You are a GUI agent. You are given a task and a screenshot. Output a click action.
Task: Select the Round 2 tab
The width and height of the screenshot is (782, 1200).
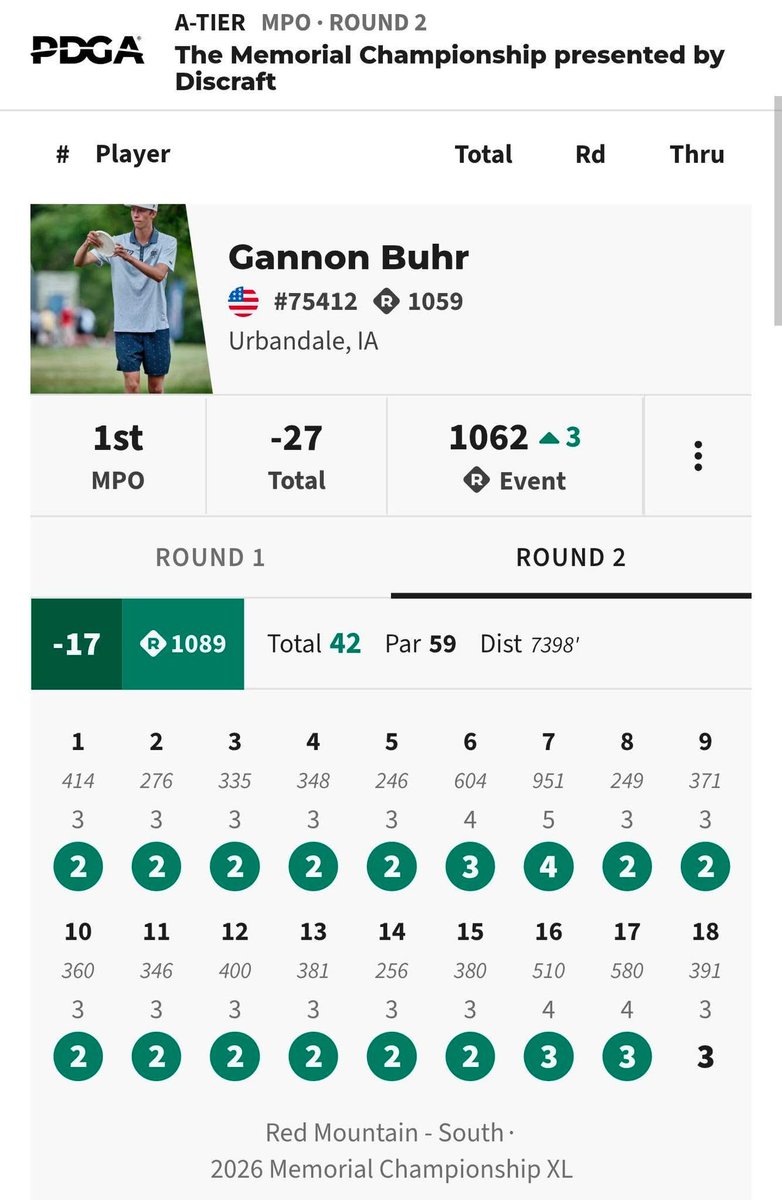(x=571, y=557)
